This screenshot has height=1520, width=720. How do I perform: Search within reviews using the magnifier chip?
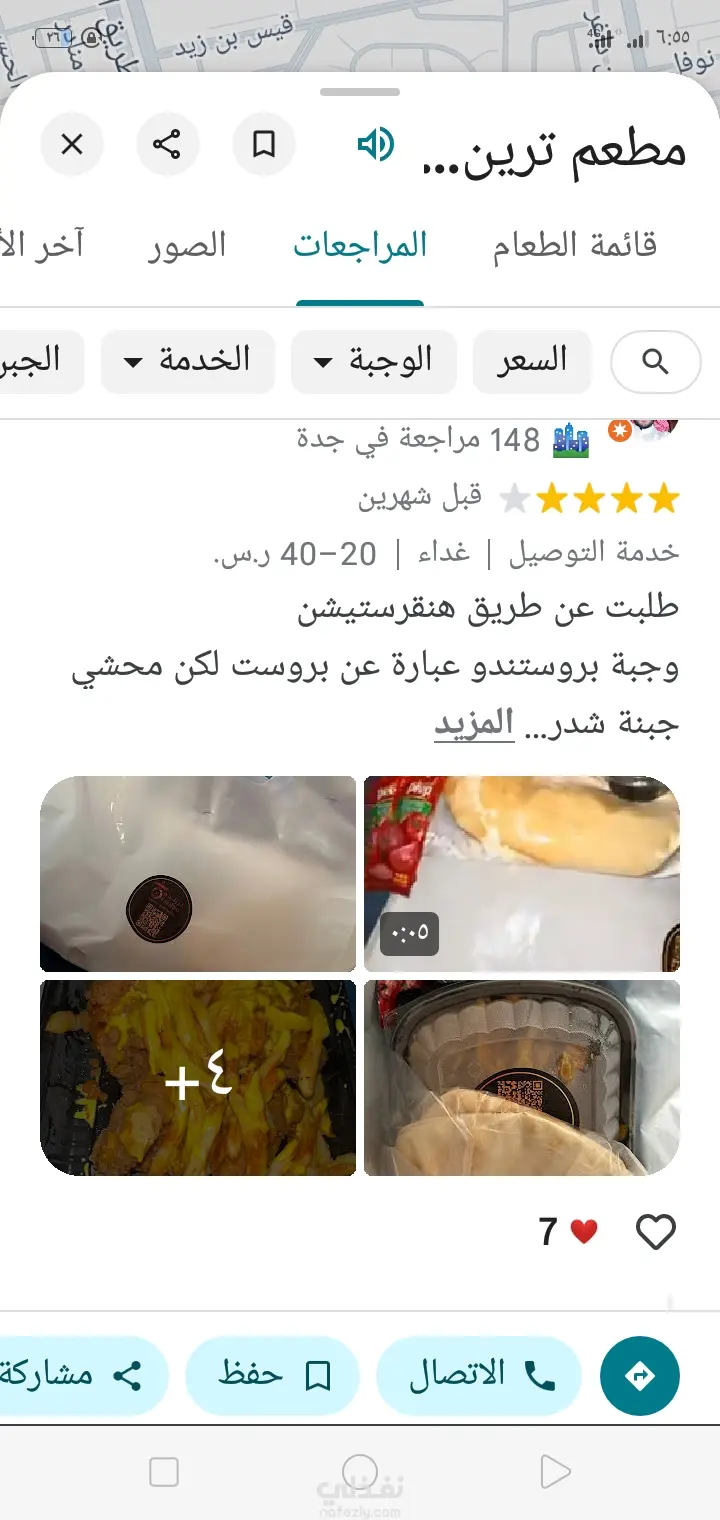point(656,361)
